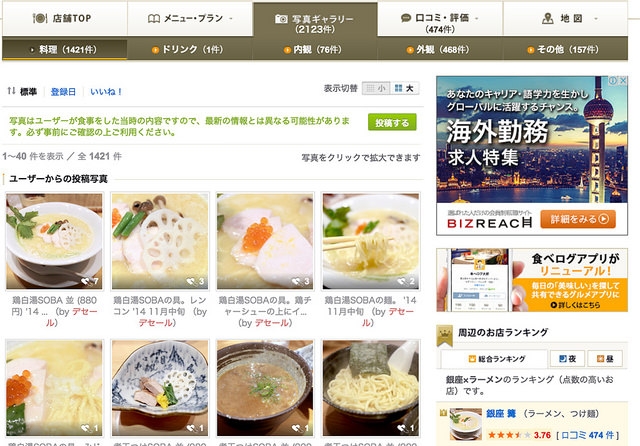The height and width of the screenshot is (446, 640).
Task: Open the 口コミ・評価 tab
Action: click(x=439, y=22)
